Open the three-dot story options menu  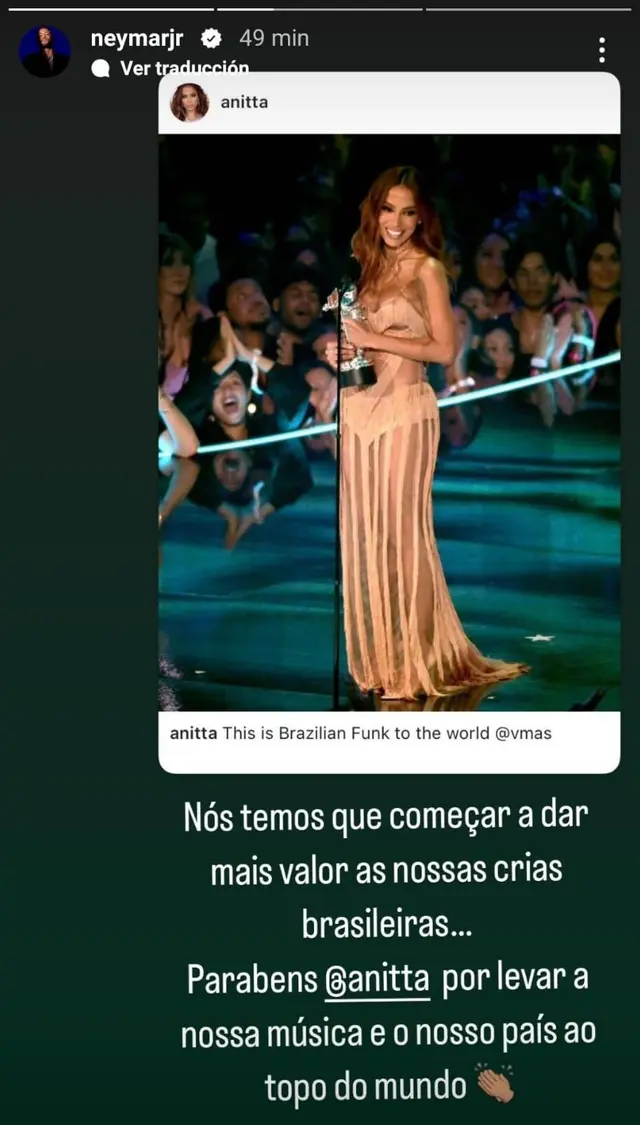pos(601,50)
